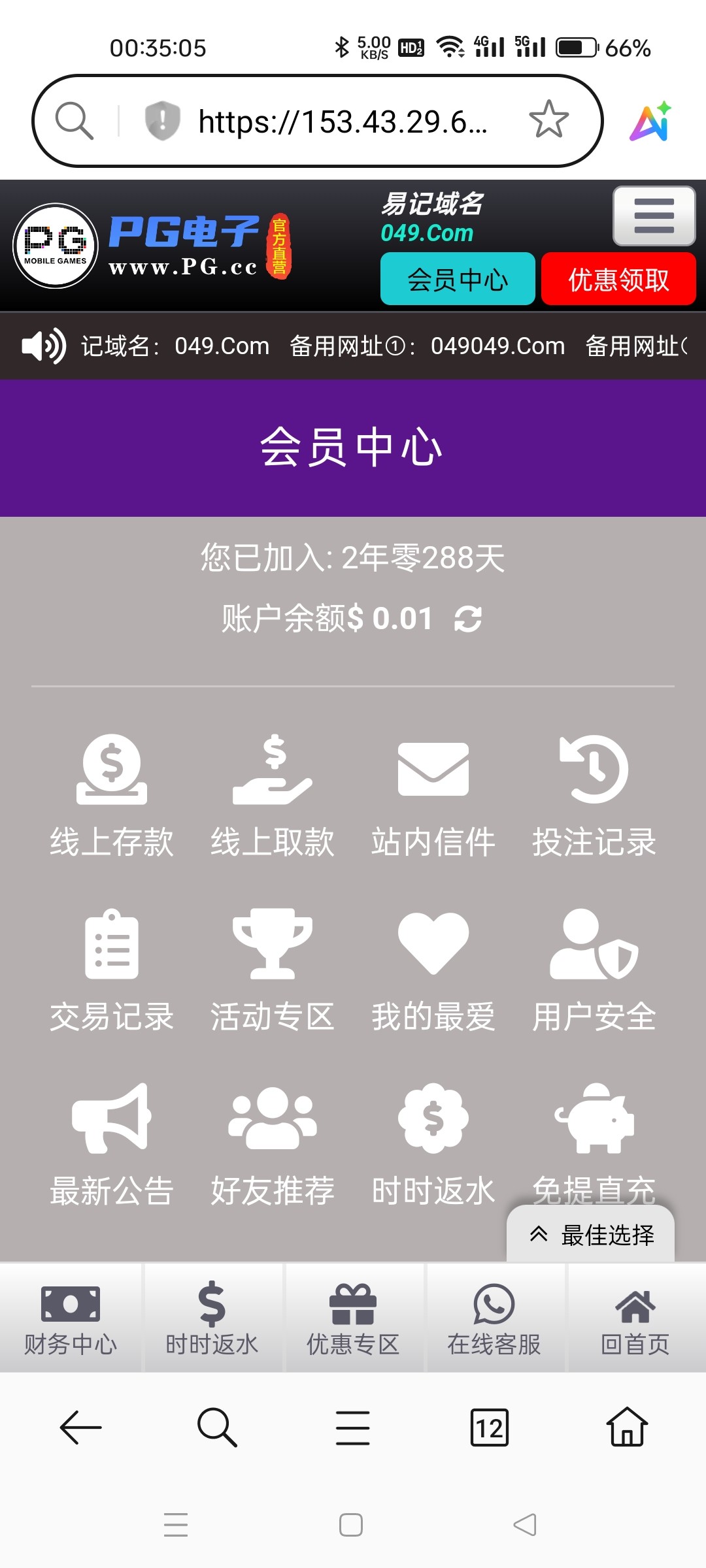Click the 会员中心 button
The width and height of the screenshot is (706, 1568).
point(457,280)
